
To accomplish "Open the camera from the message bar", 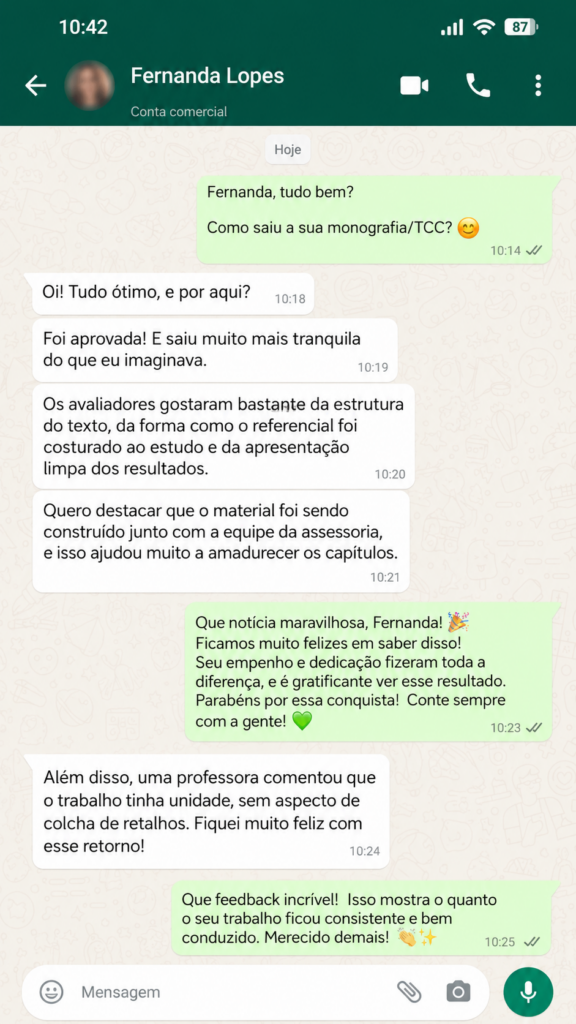I will [458, 992].
